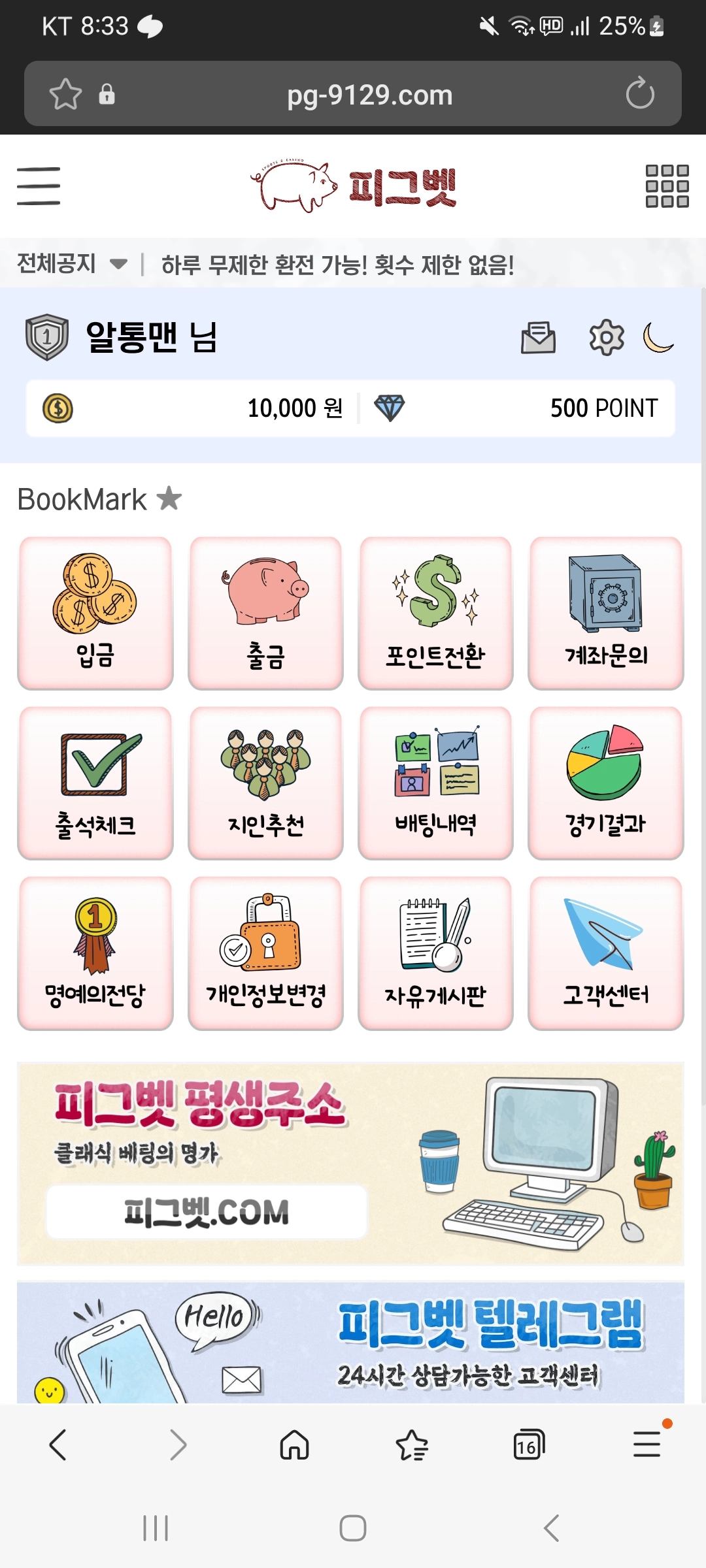Toggle the bookmark star in address bar
Screen dimensions: 706x1568
click(65, 93)
